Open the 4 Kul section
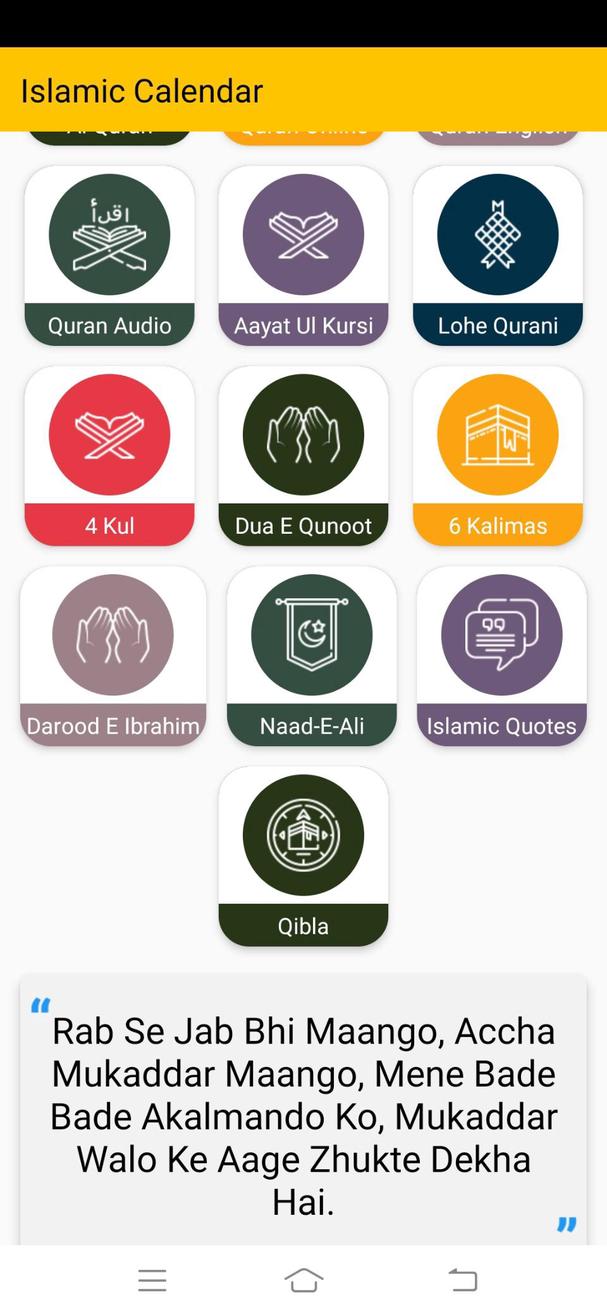This screenshot has width=607, height=1316. [109, 455]
